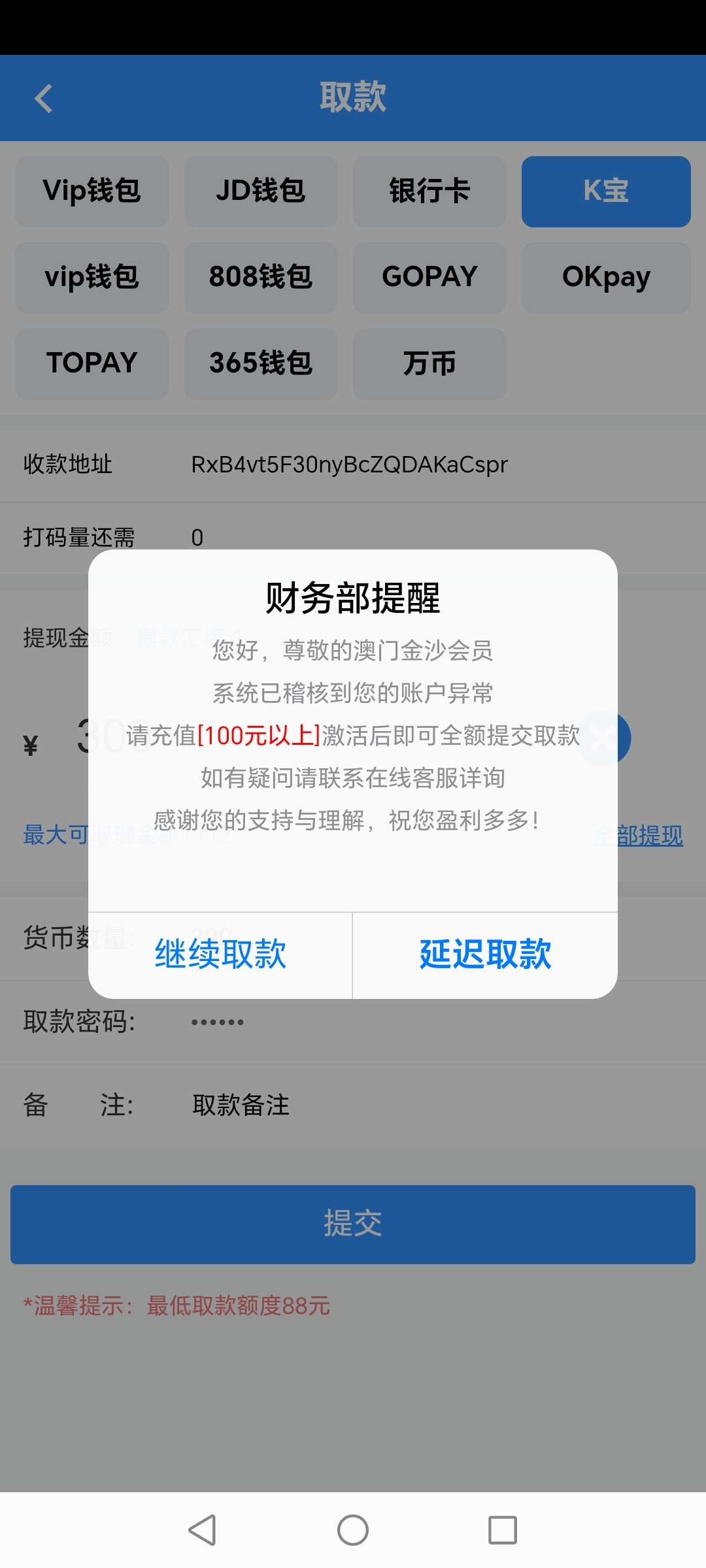Choose GOPAY withdrawal method
The image size is (706, 1568).
(x=429, y=278)
